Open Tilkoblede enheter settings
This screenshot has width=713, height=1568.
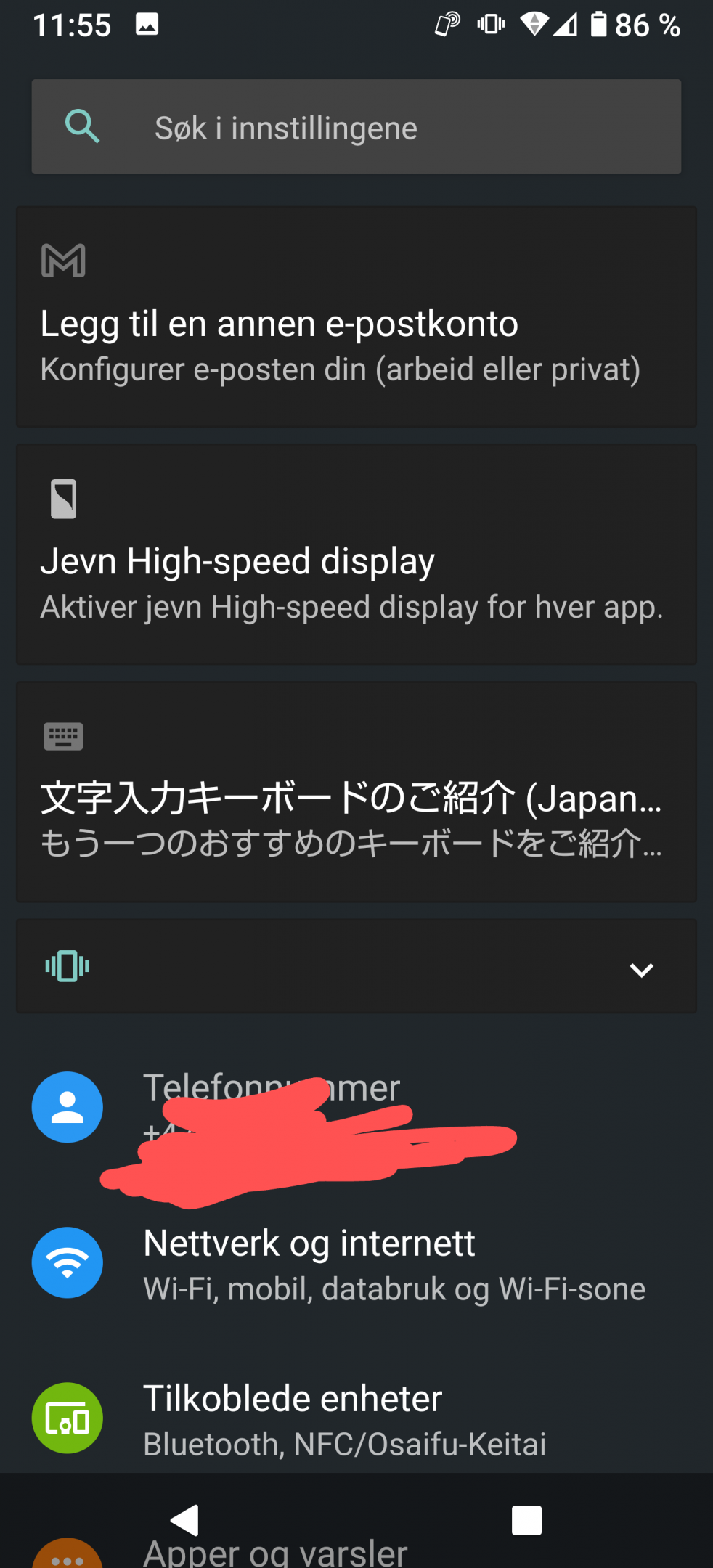pos(356,1419)
